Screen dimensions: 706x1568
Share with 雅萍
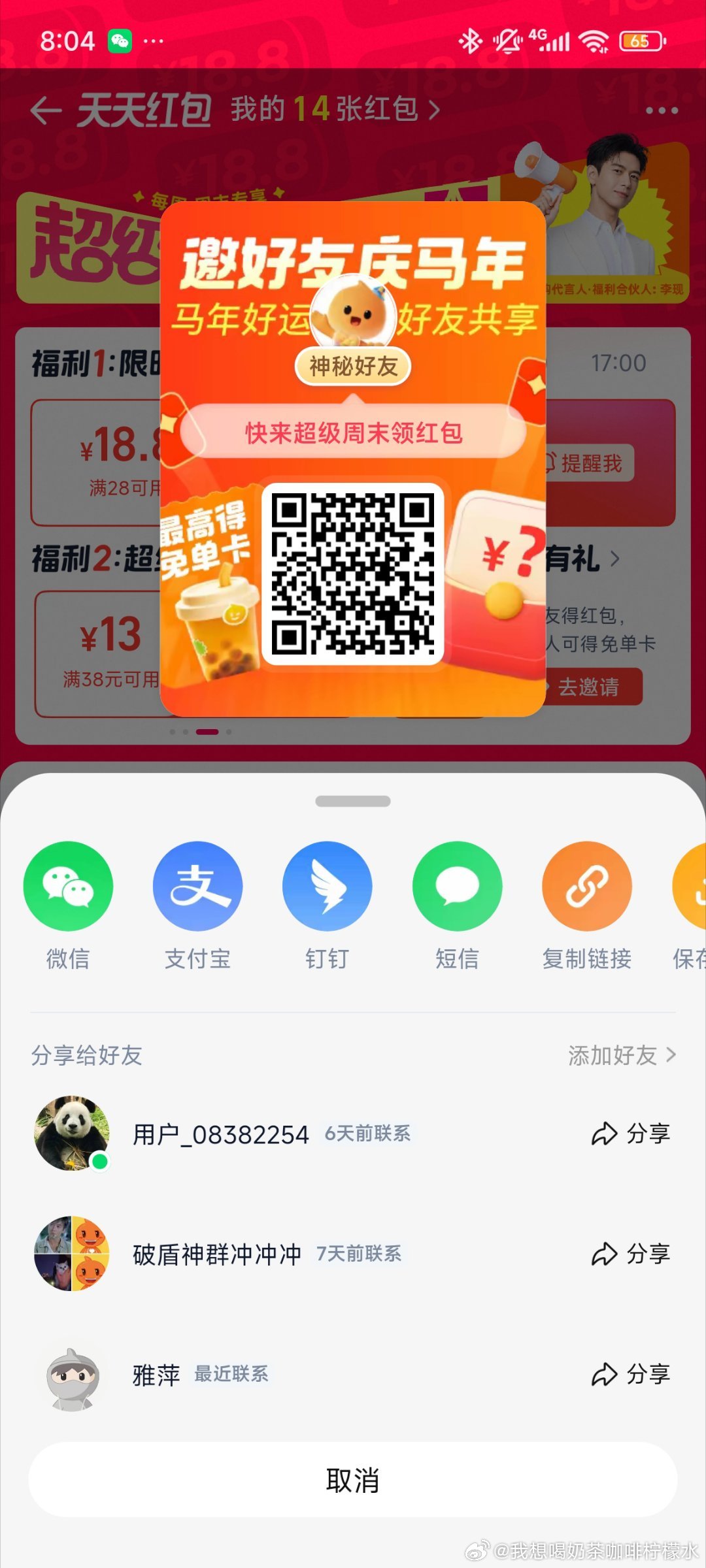click(631, 1374)
